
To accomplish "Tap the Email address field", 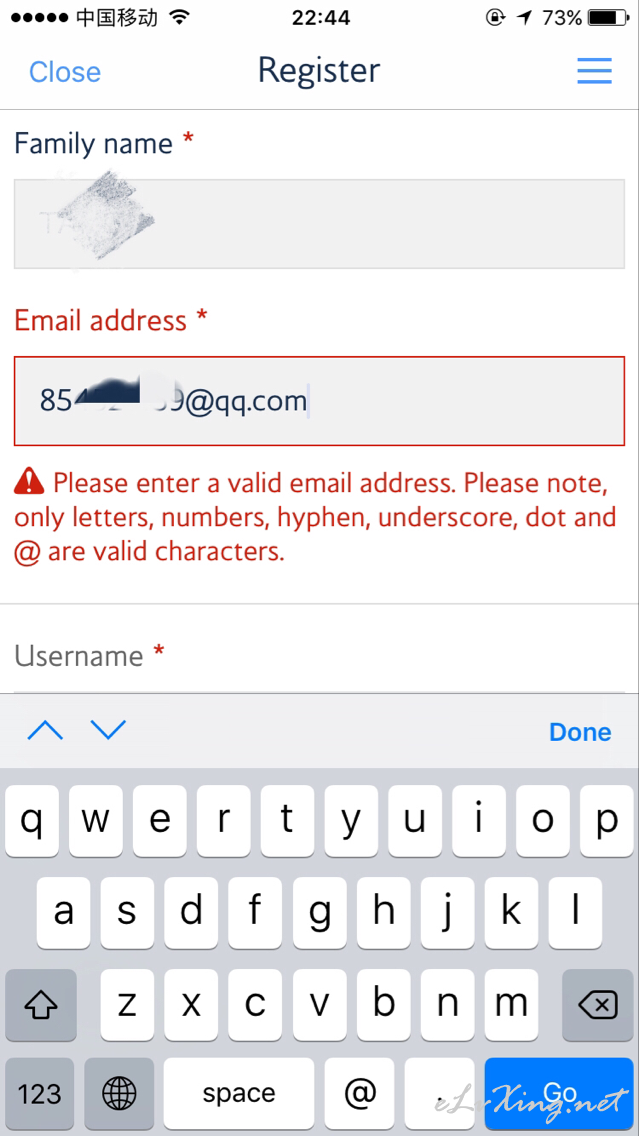I will (320, 401).
